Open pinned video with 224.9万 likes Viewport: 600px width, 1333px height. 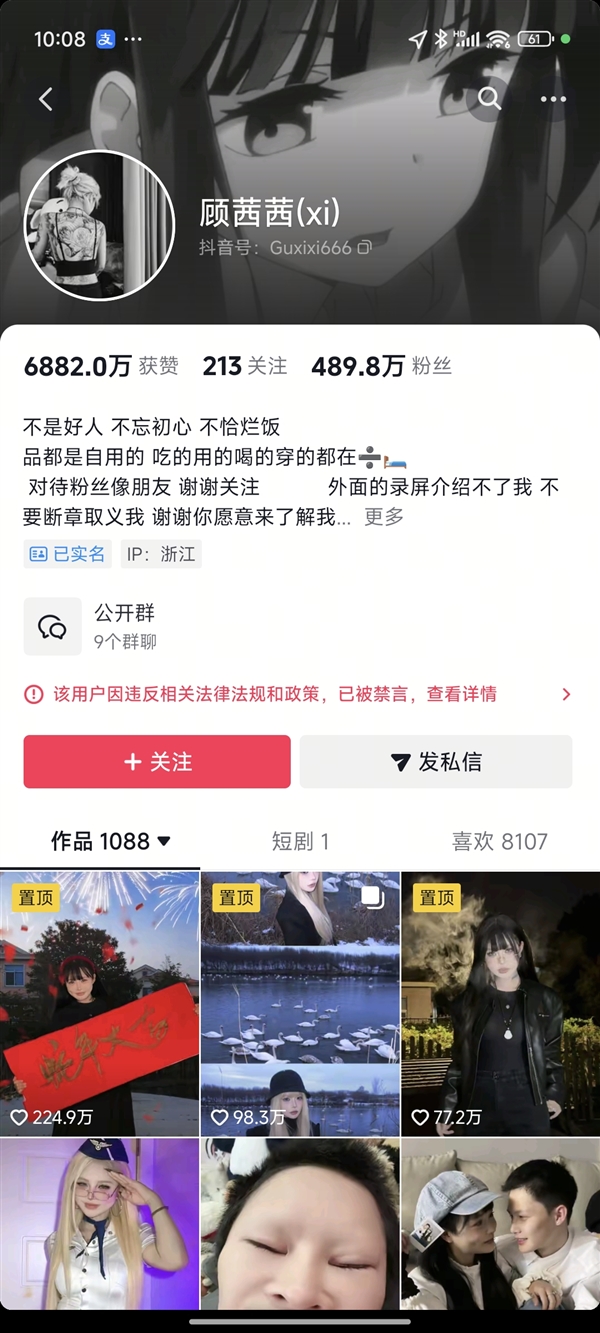99,1003
